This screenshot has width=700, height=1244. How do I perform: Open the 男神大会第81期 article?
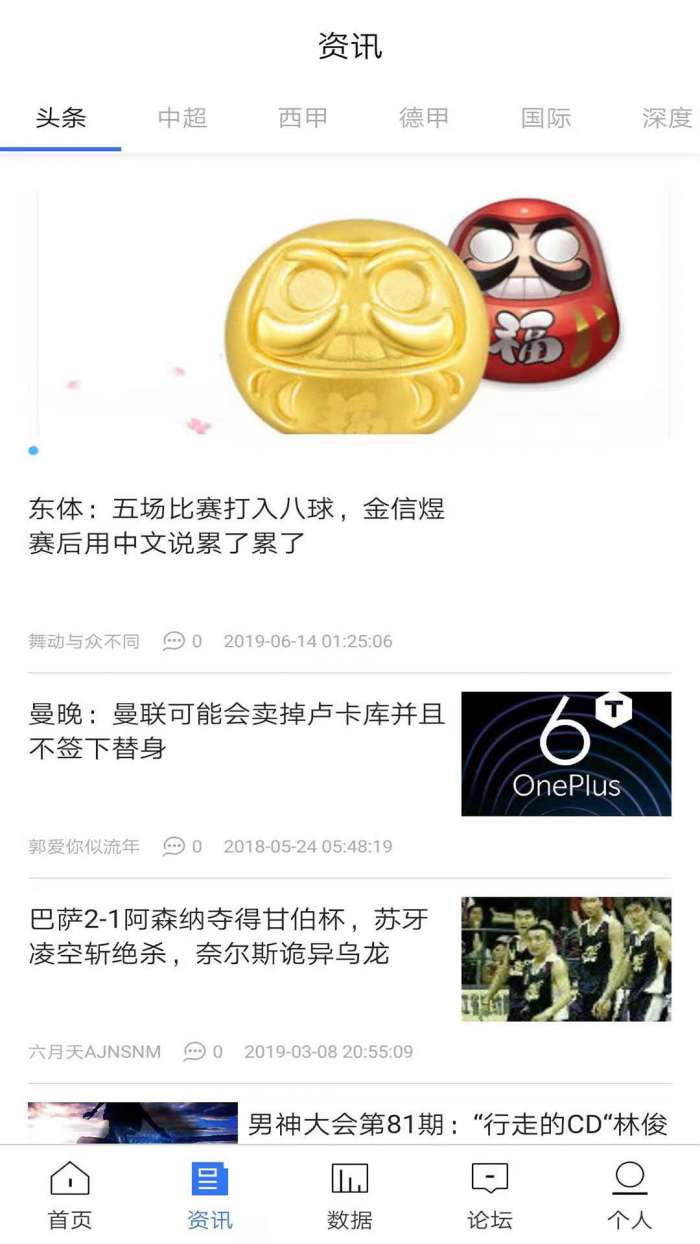[x=457, y=1124]
